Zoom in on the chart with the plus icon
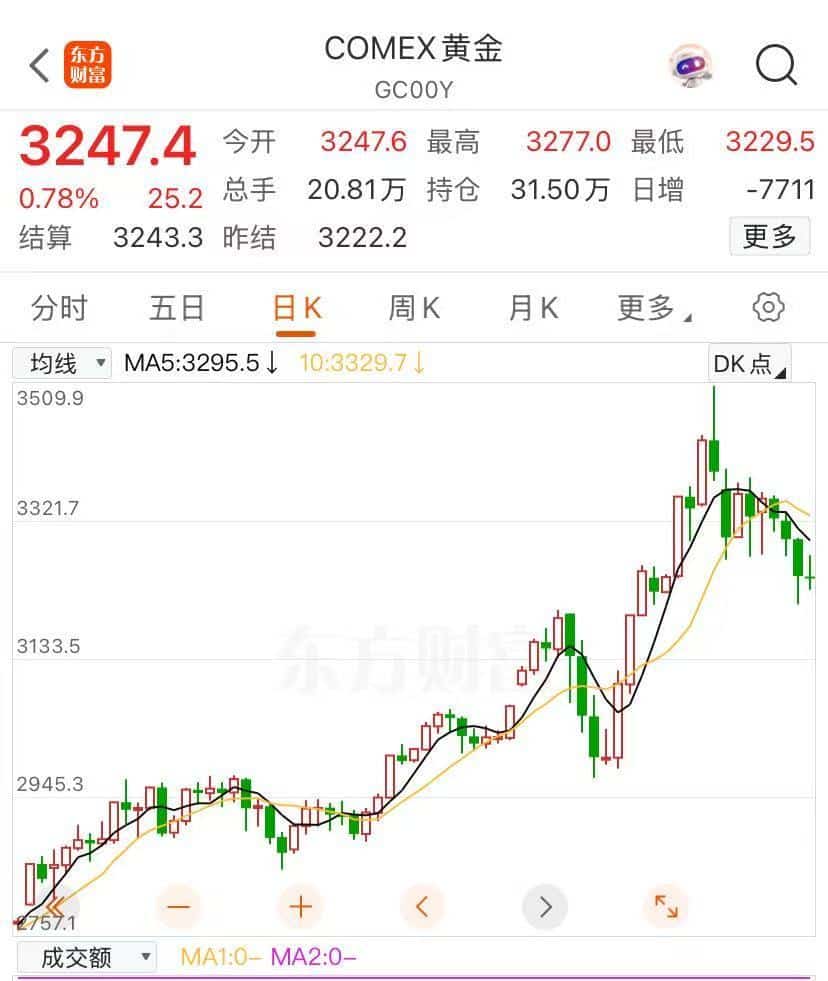 [x=299, y=906]
